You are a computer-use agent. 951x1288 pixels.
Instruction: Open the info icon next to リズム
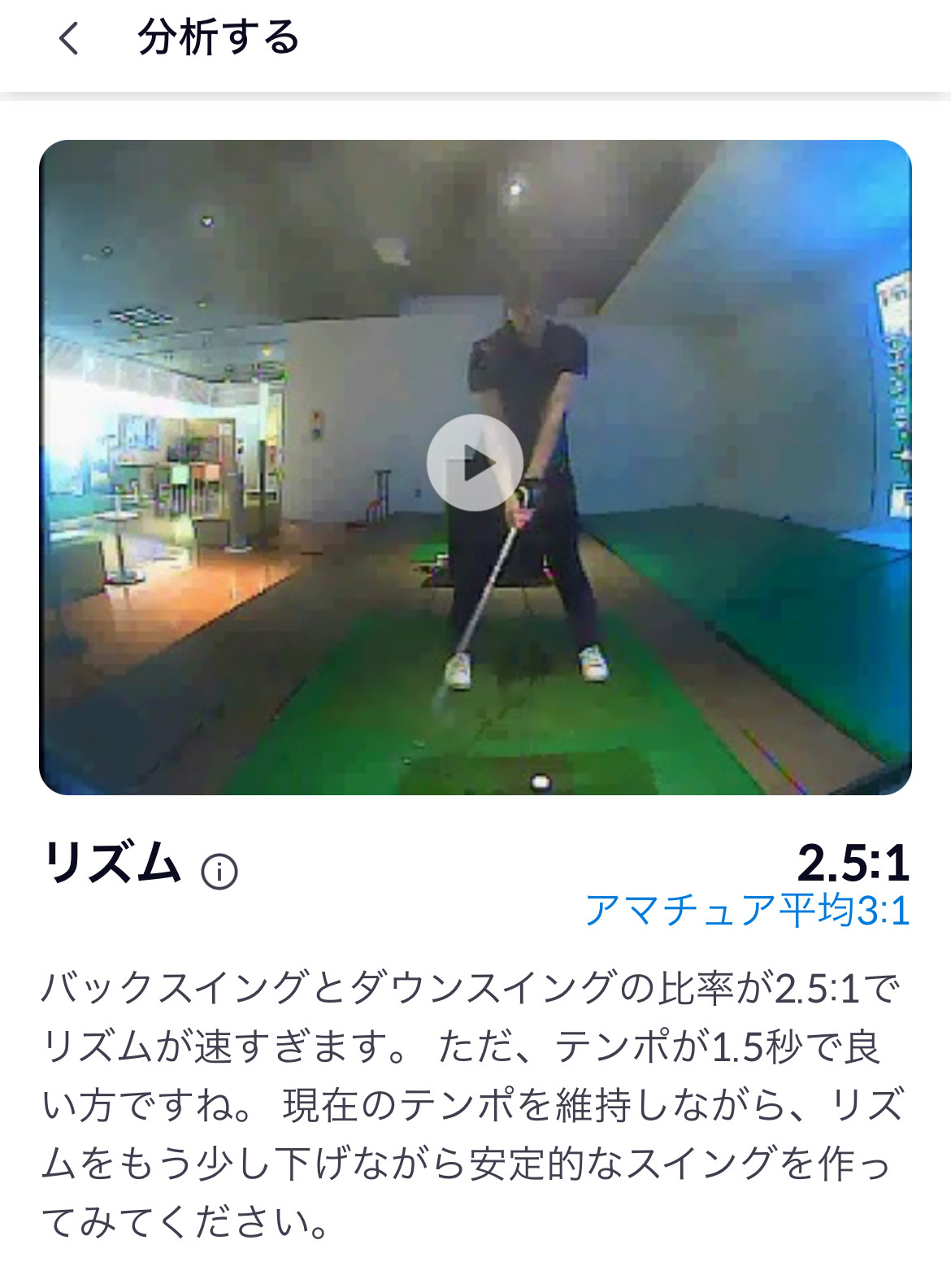point(219,872)
